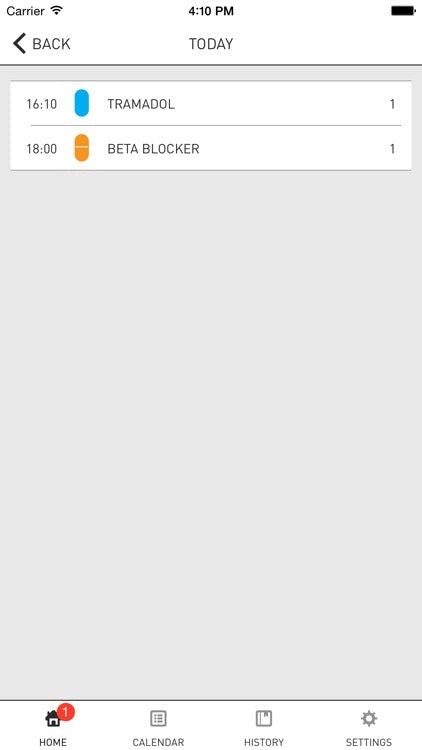Open the History tab

click(x=264, y=726)
